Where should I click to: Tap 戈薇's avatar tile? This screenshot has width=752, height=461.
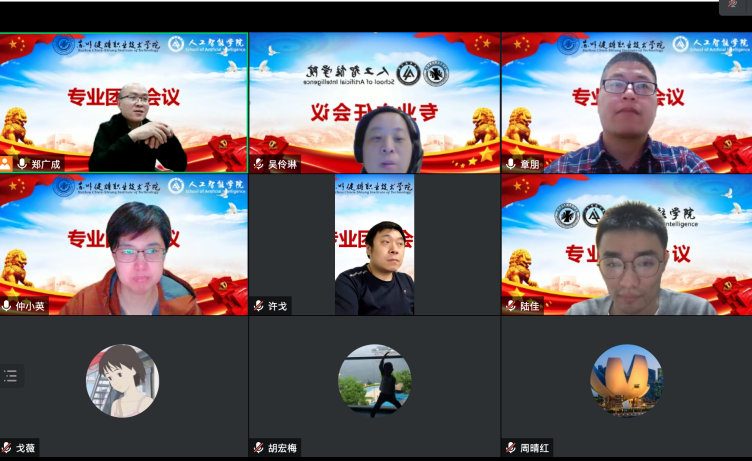click(123, 381)
